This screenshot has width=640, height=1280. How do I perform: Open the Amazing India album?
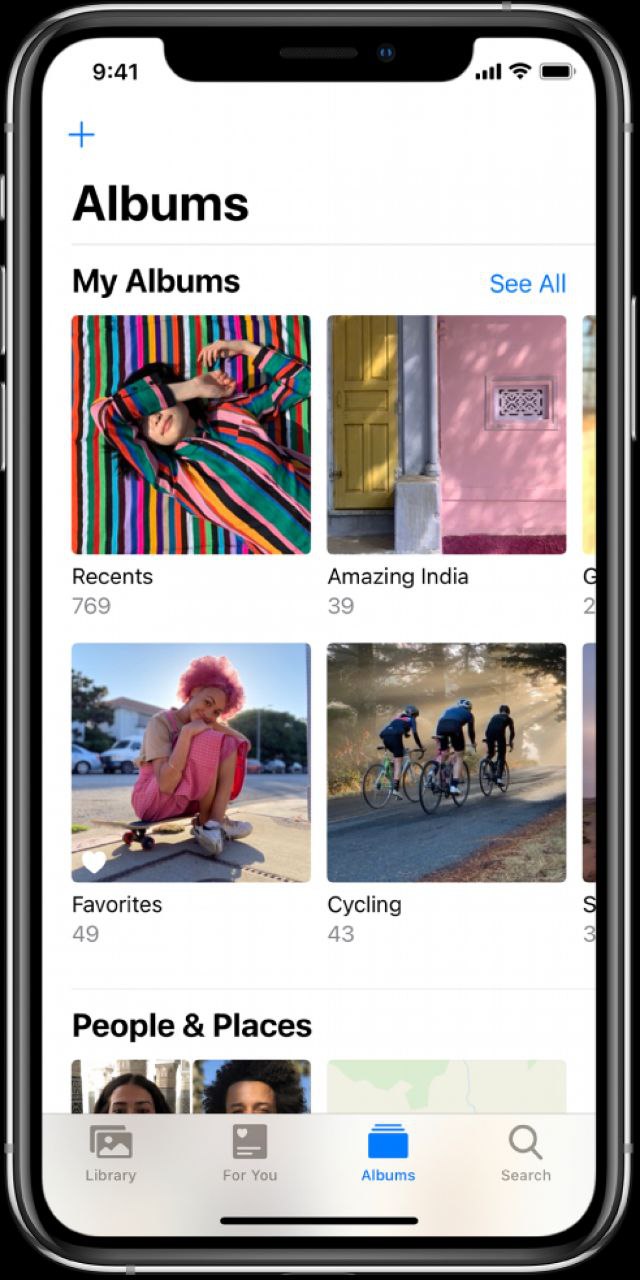447,435
